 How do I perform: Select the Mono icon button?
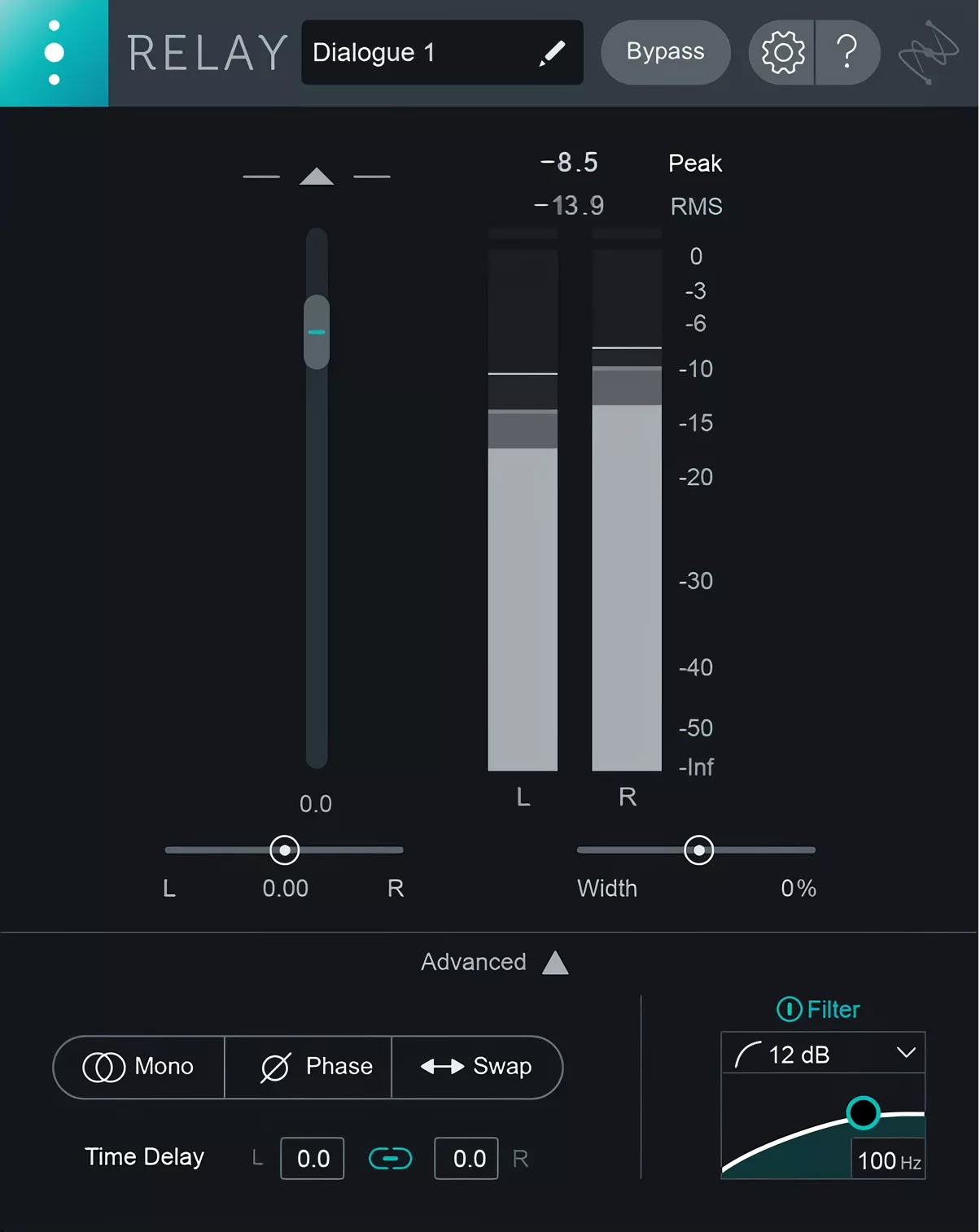coord(105,1067)
